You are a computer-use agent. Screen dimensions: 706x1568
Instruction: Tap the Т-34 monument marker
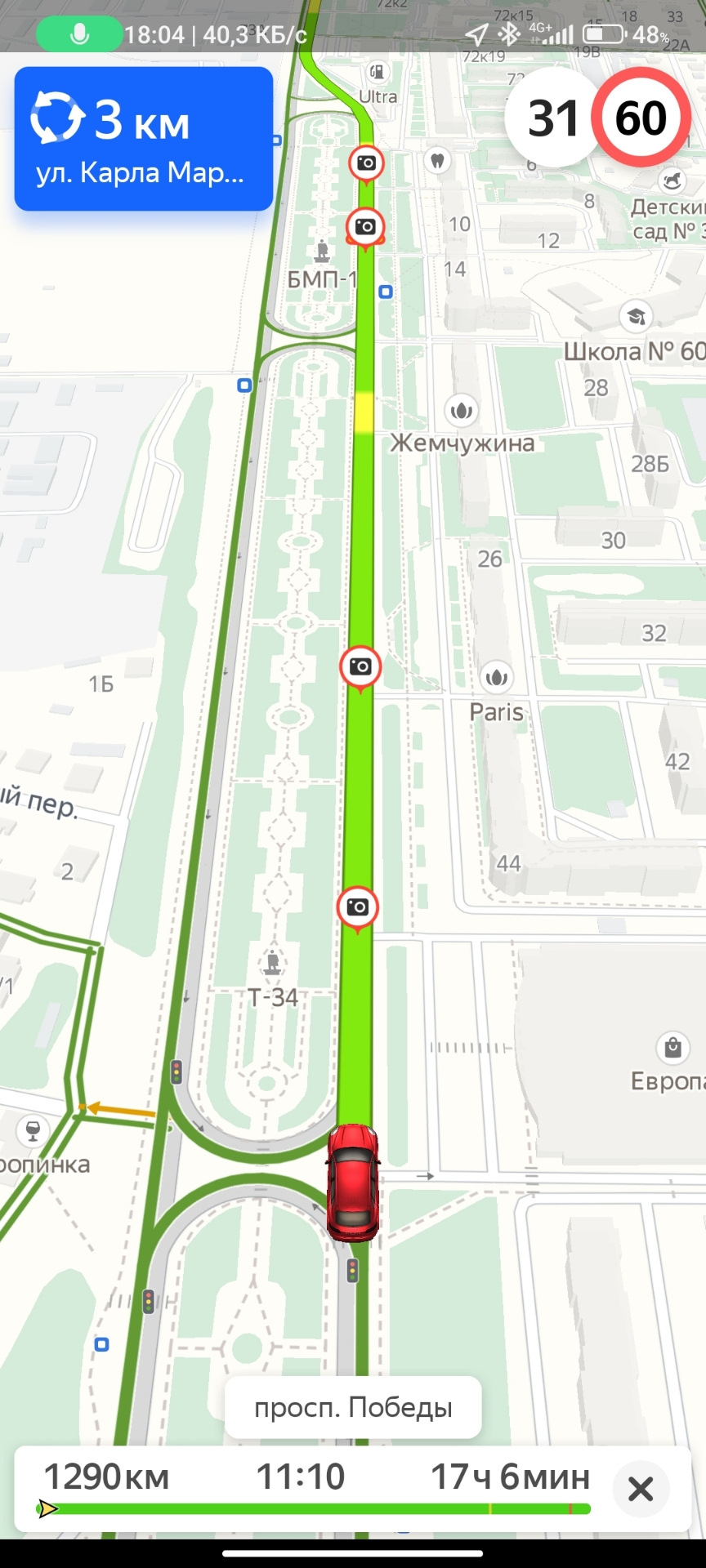pos(273,964)
